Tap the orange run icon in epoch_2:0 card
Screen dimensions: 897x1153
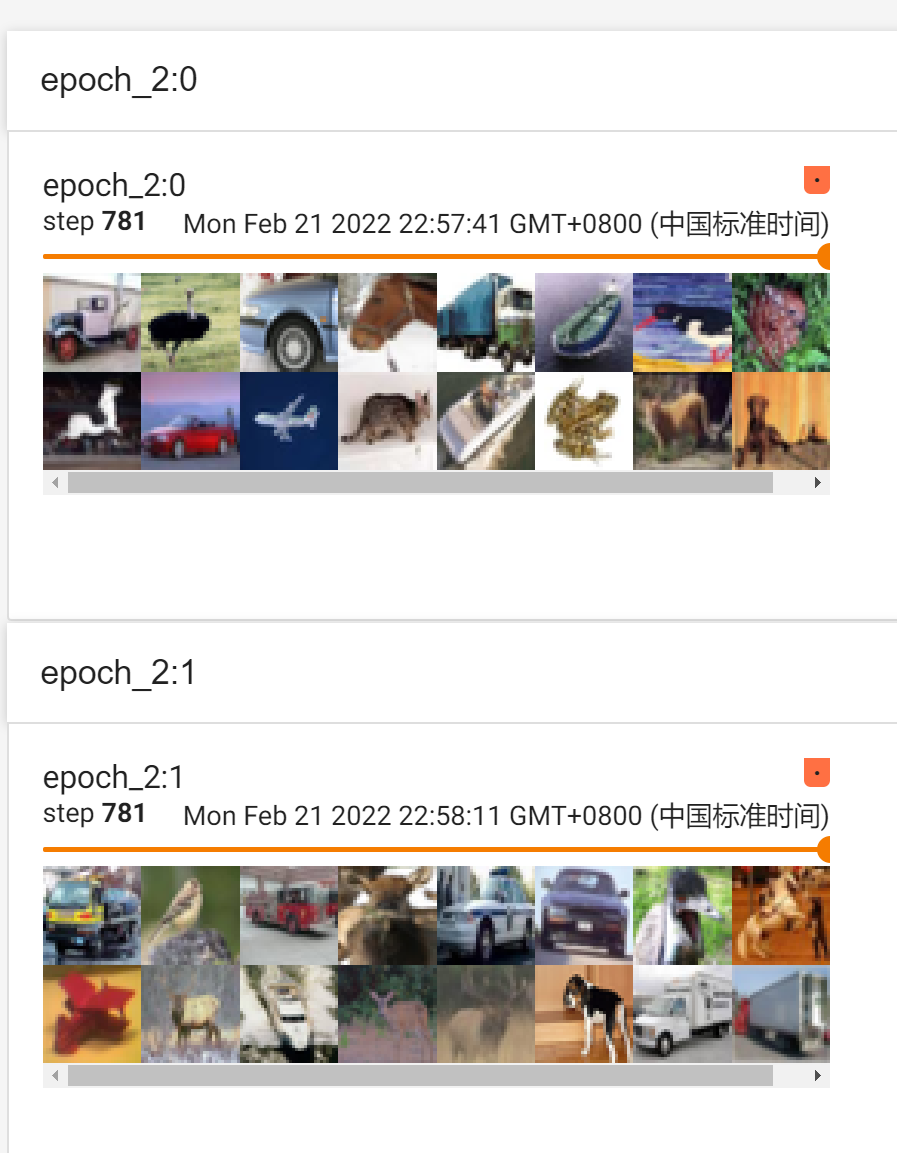tap(816, 180)
